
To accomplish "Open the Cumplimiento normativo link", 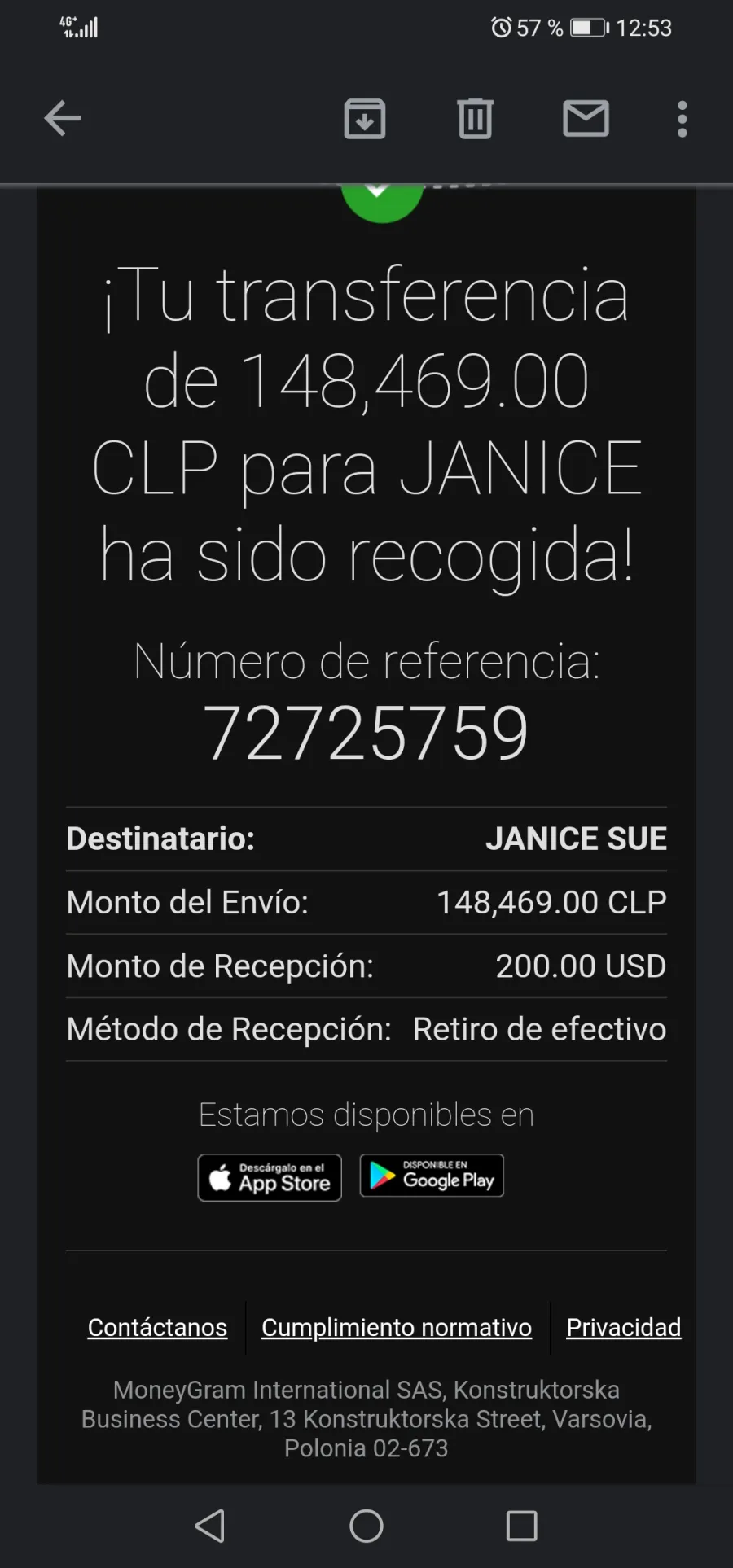I will (x=397, y=1328).
